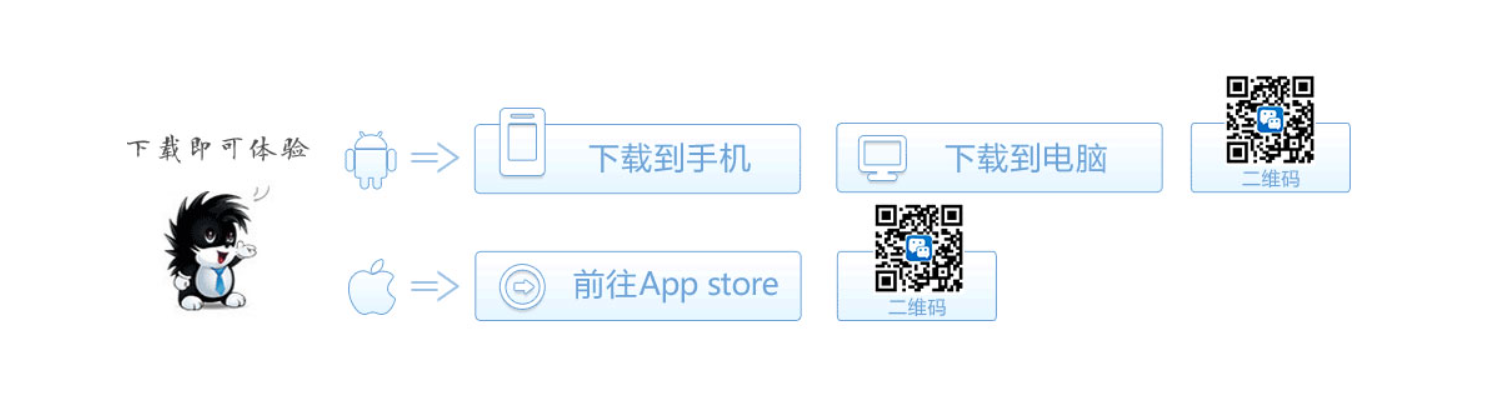Tap the 下载到手机 download button
Viewport: 1500px width, 410px height.
click(637, 158)
